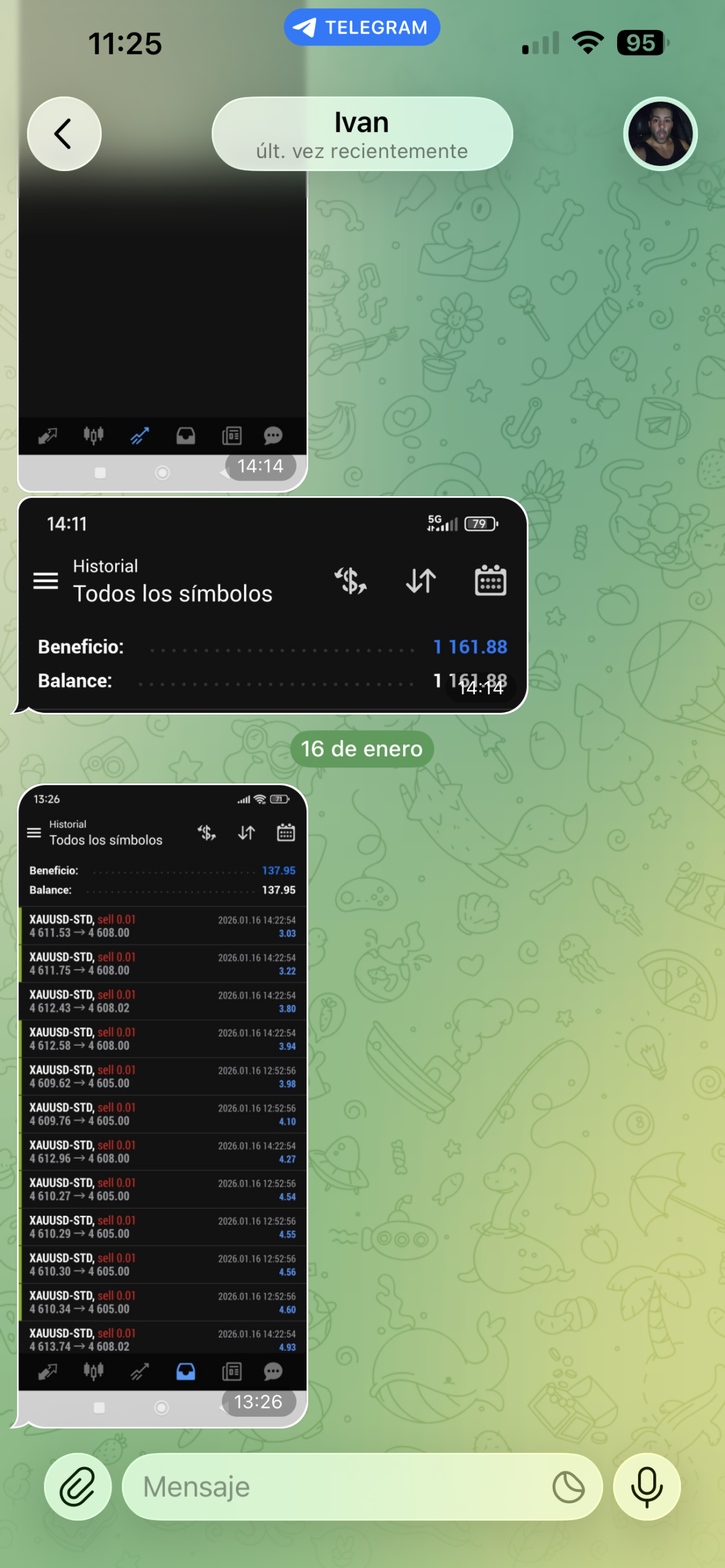
Task: Open the attach file menu
Action: coord(78,1487)
